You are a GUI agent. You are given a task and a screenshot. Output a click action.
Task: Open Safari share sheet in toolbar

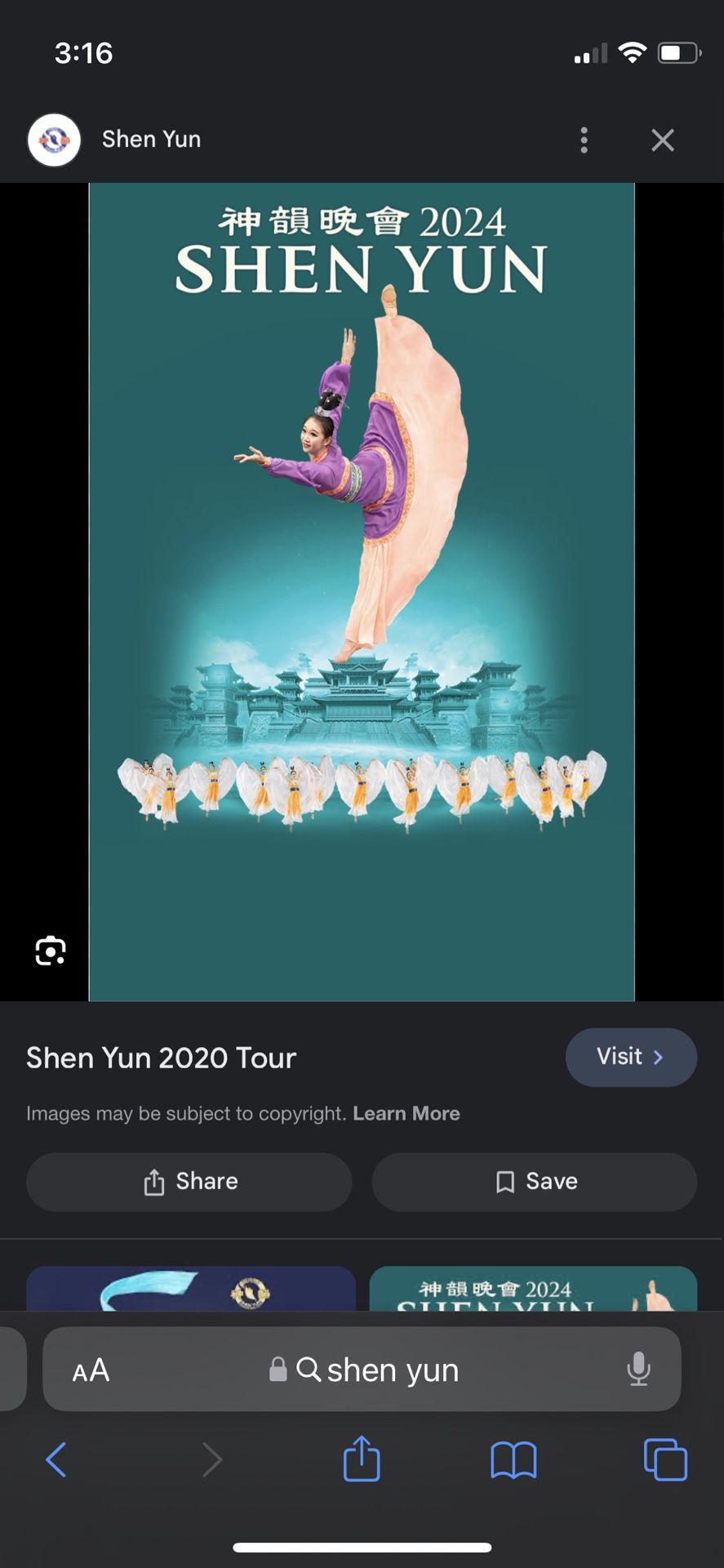coord(362,1459)
